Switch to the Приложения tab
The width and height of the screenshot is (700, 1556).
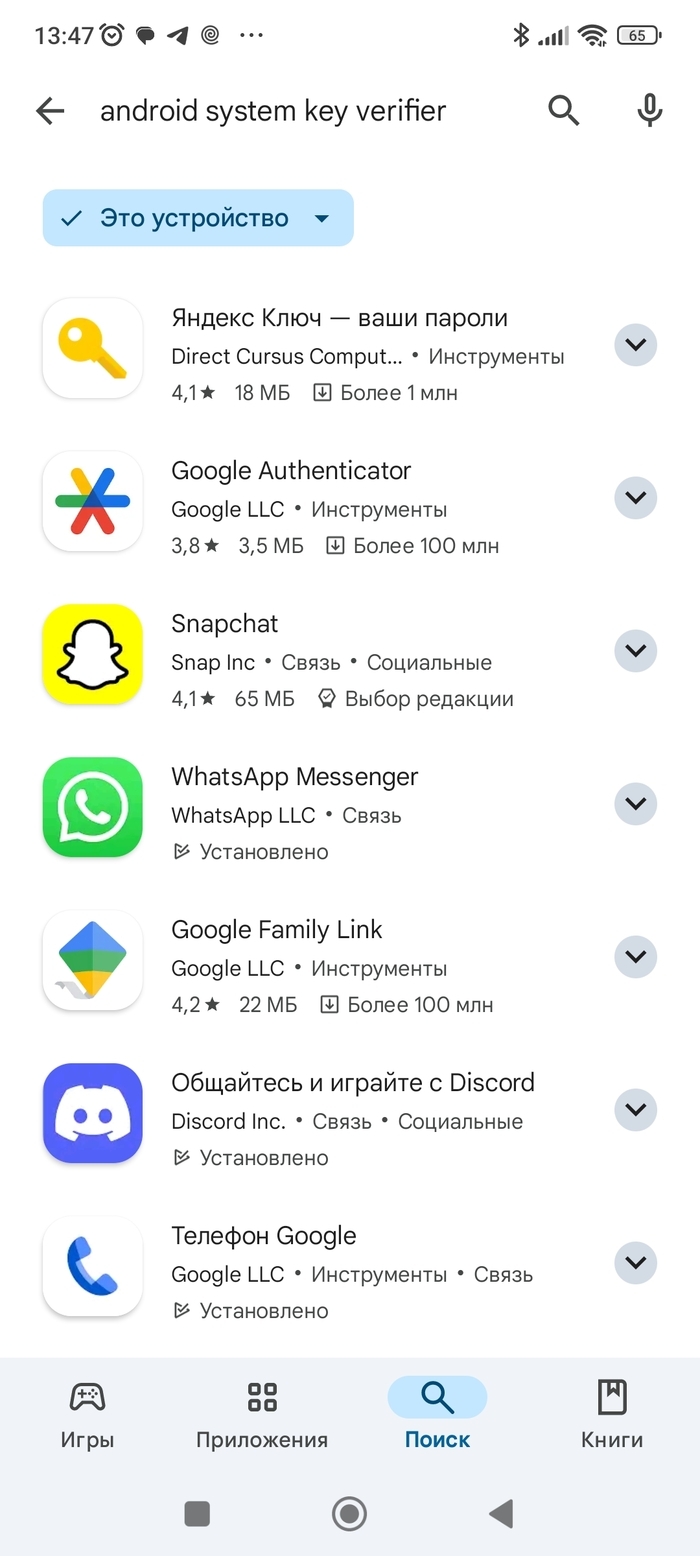262,1415
